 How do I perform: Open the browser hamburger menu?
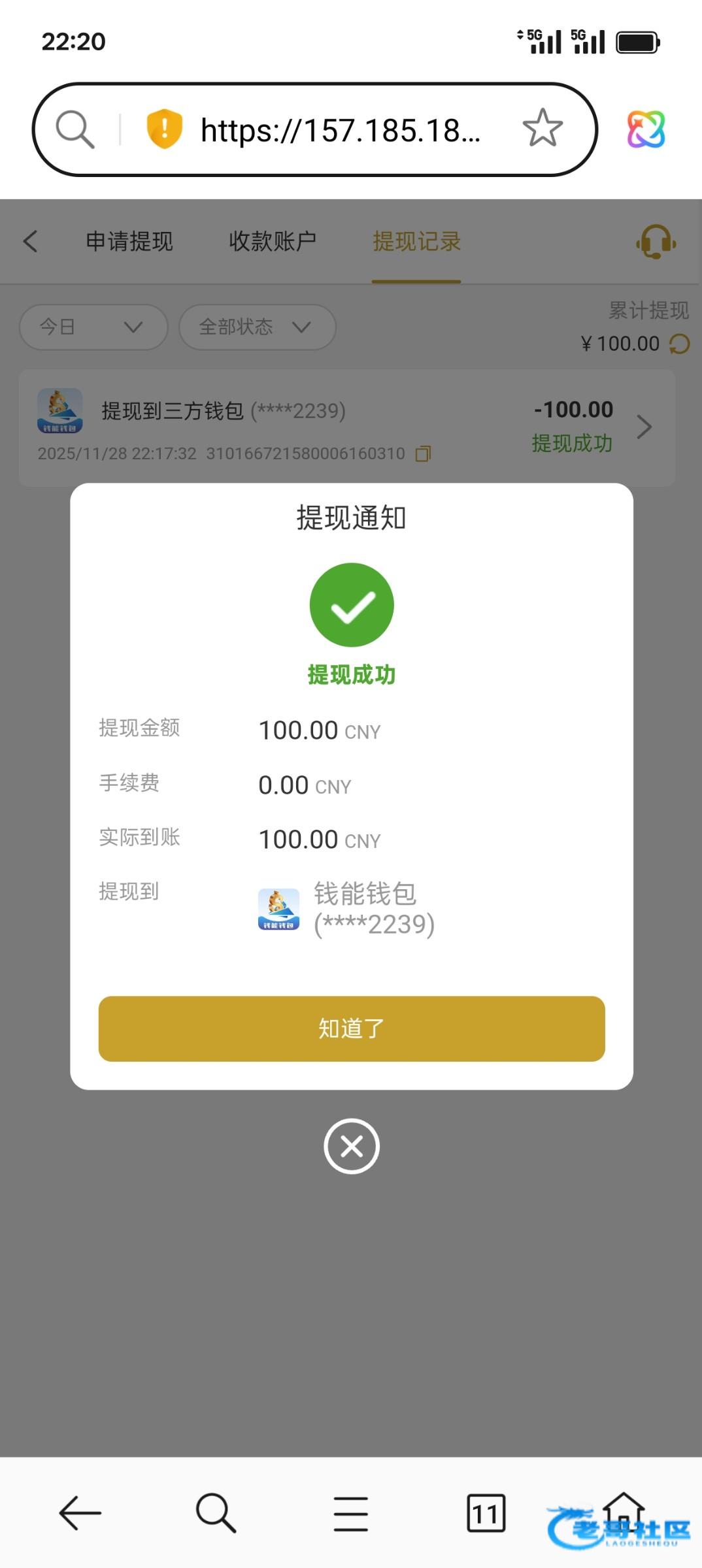pos(351,1513)
